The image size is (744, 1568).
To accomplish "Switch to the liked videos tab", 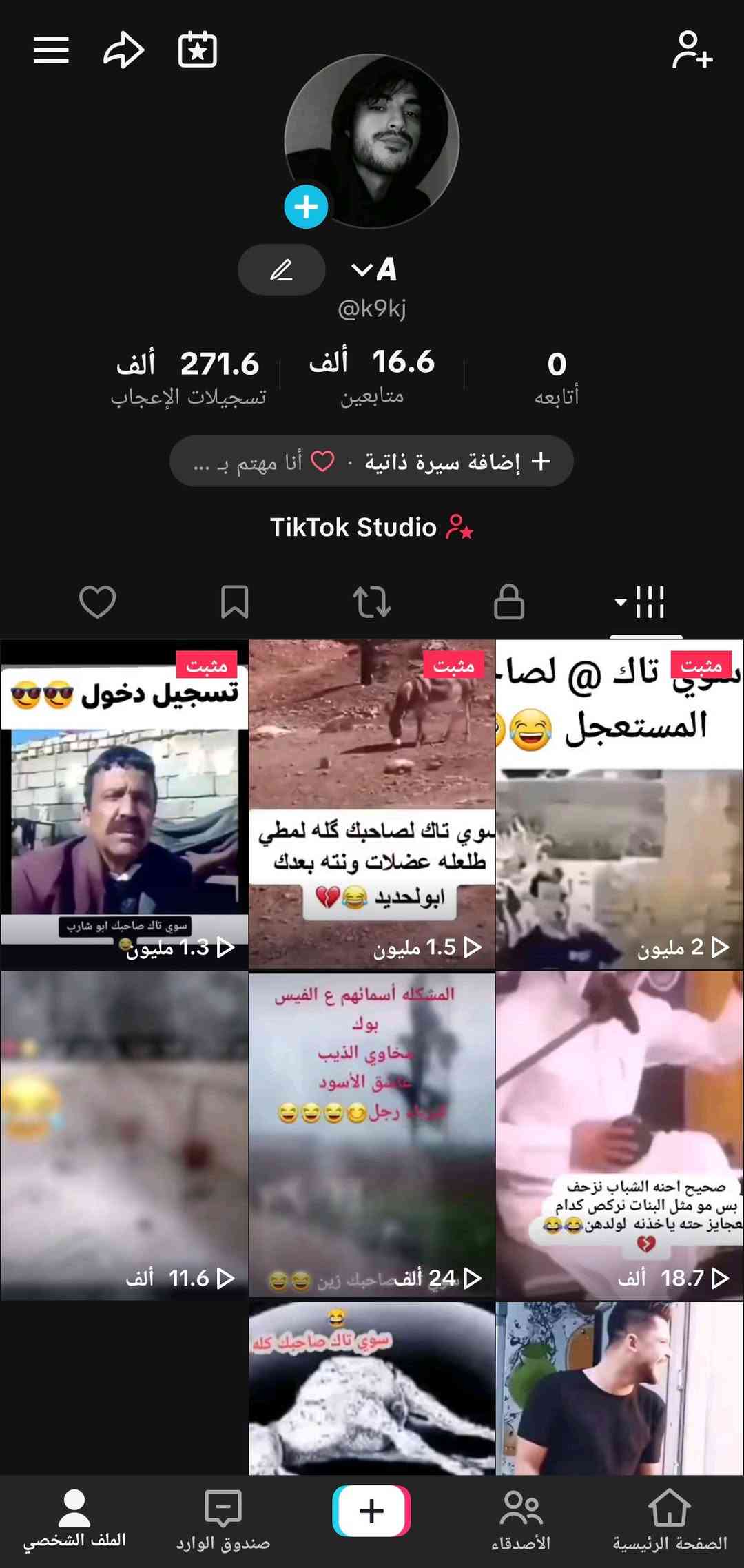I will pos(97,602).
